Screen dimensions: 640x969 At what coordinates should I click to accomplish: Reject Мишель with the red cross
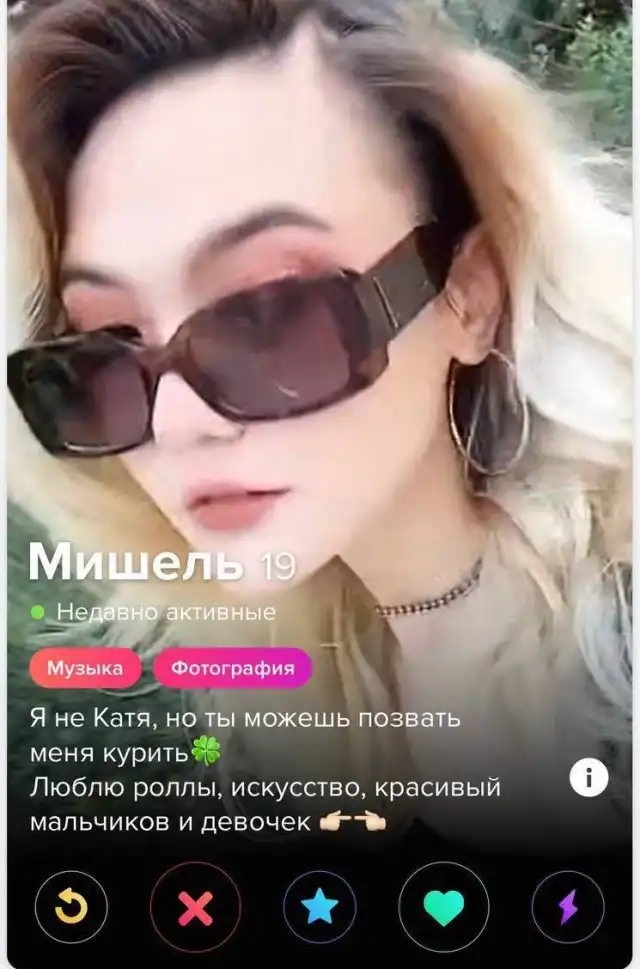coord(195,907)
